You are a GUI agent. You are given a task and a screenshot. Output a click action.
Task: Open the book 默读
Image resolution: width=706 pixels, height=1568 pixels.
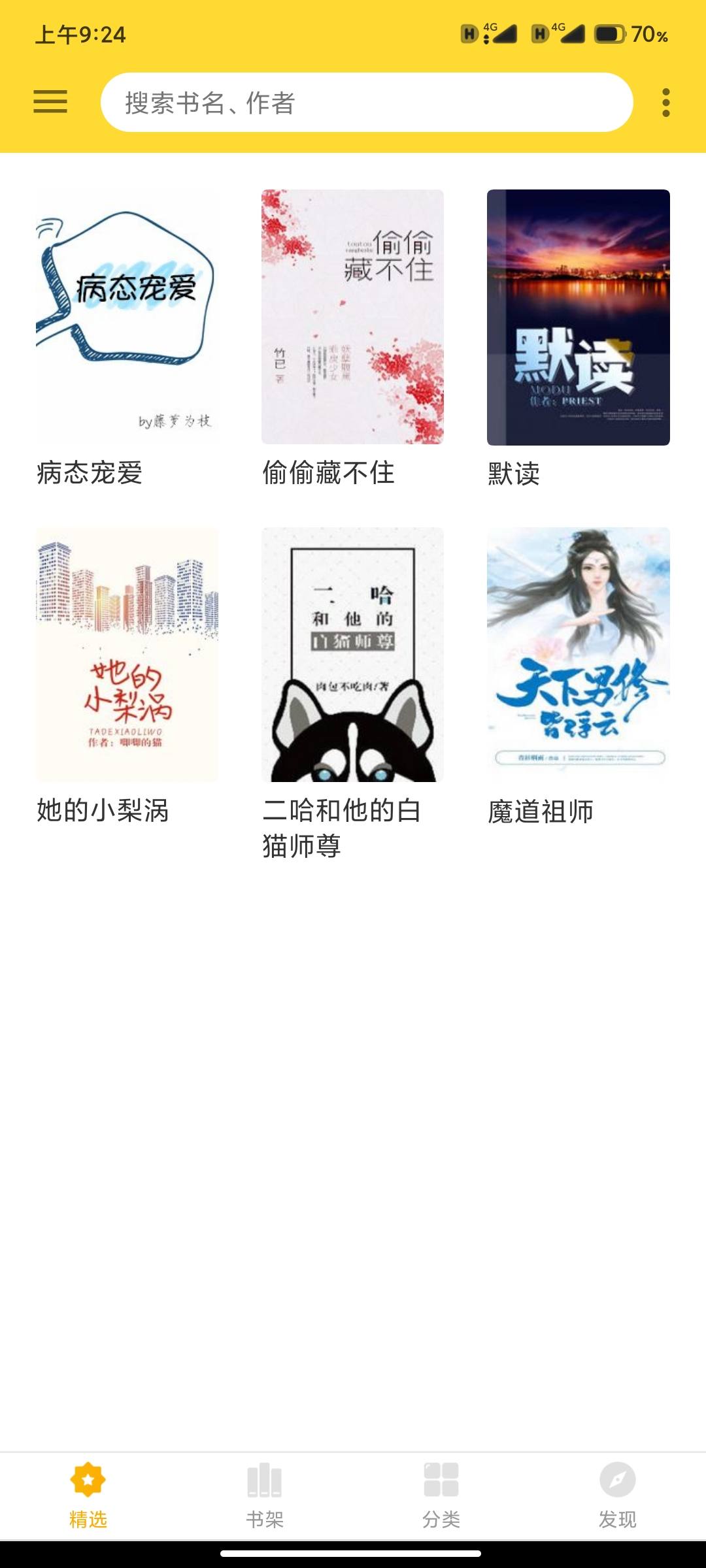coord(578,318)
